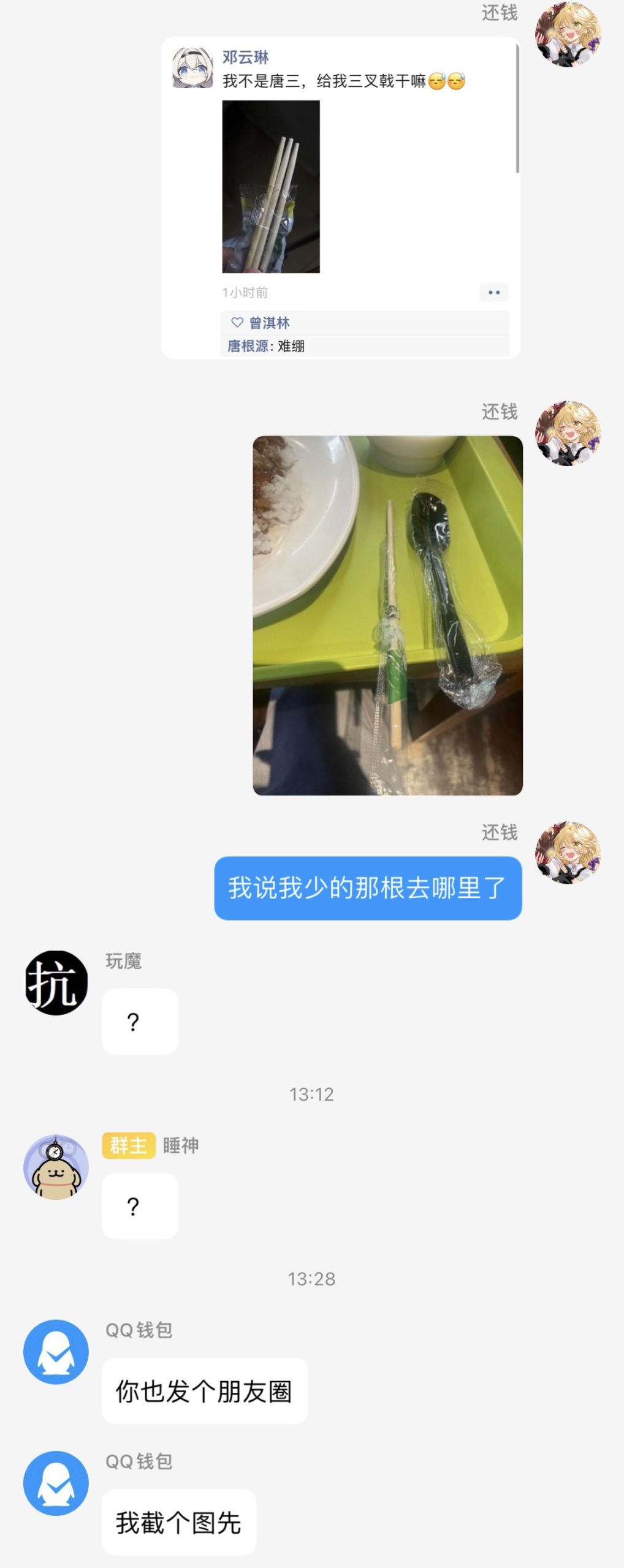Open 还钱's avatar beside the blue message
This screenshot has width=624, height=1568.
[x=567, y=853]
